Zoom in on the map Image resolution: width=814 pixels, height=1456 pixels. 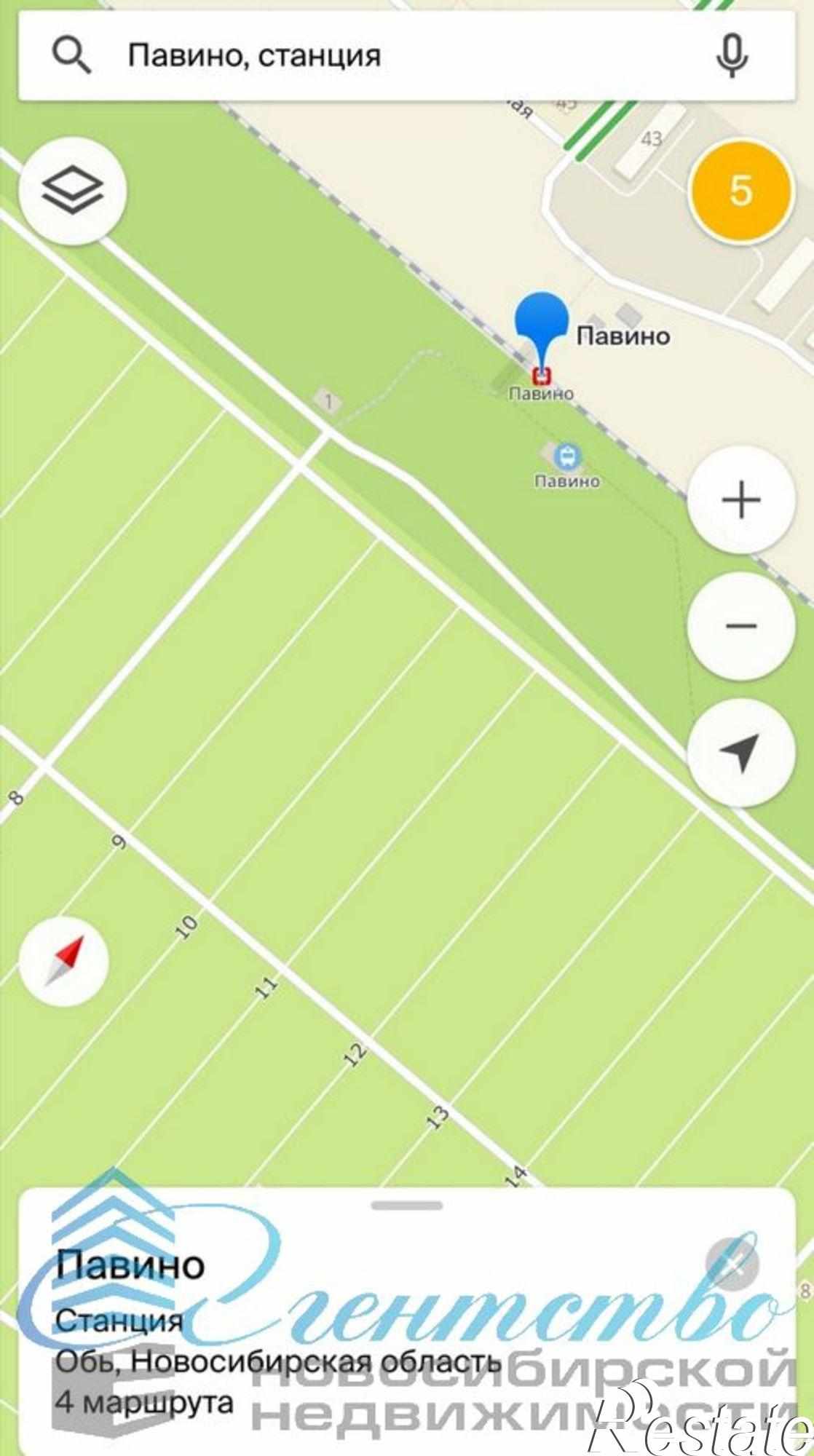click(x=740, y=500)
